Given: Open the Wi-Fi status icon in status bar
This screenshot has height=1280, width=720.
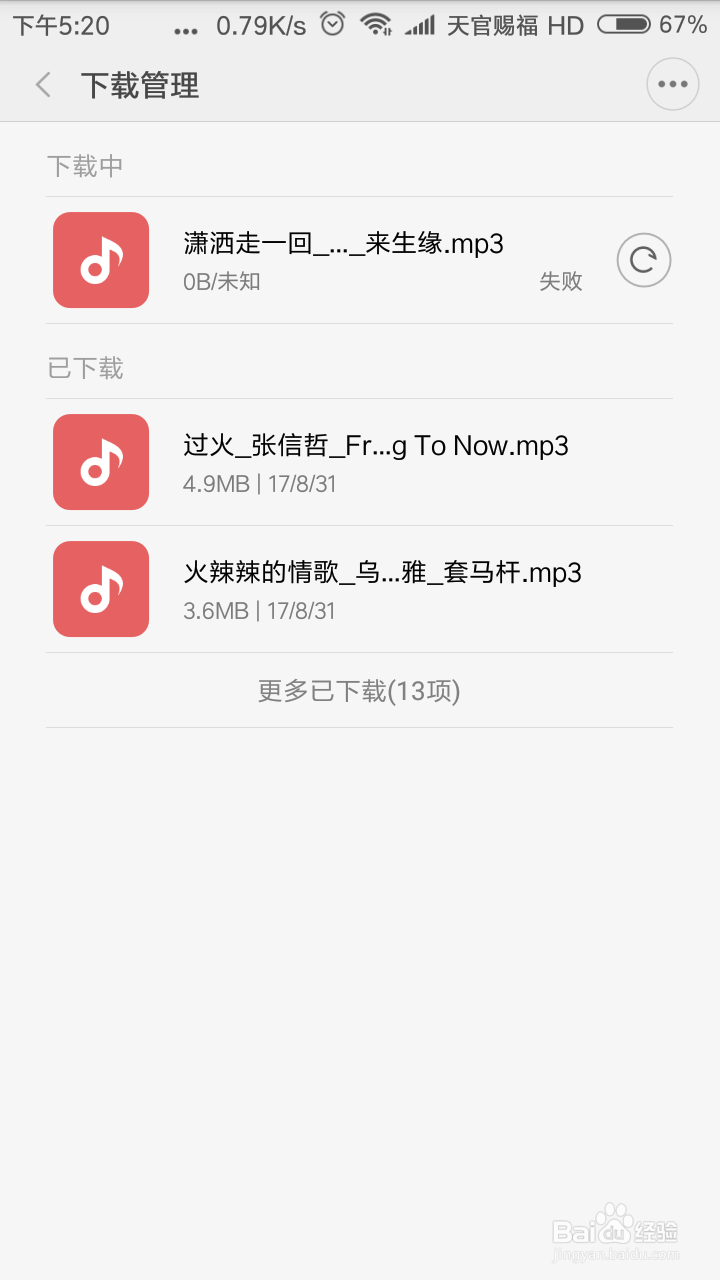Looking at the screenshot, I should [379, 24].
